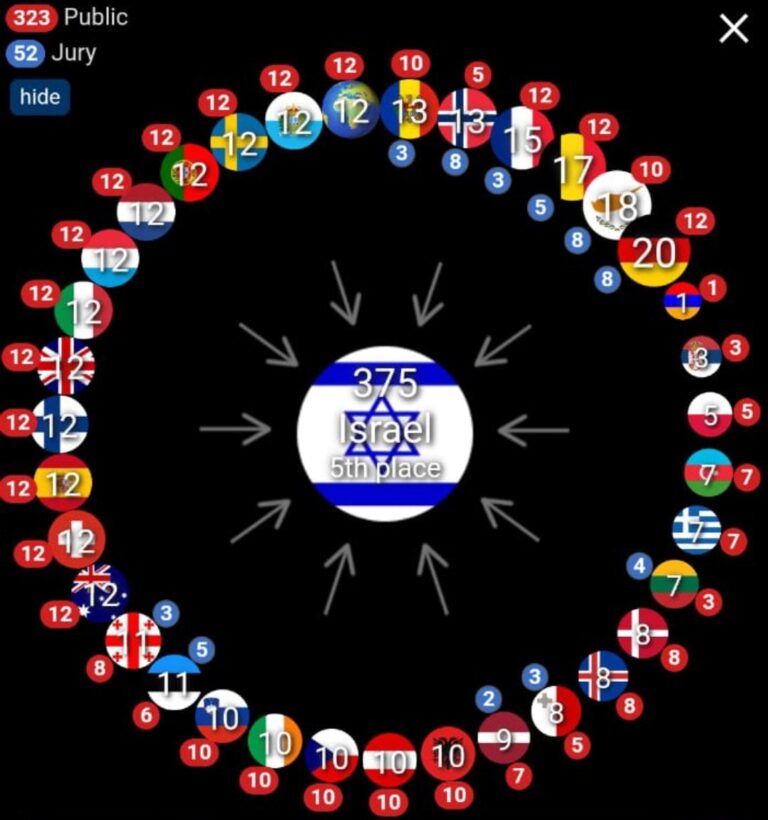This screenshot has width=768, height=820.
Task: Open the United Kingdom flag circle
Action: tap(66, 366)
